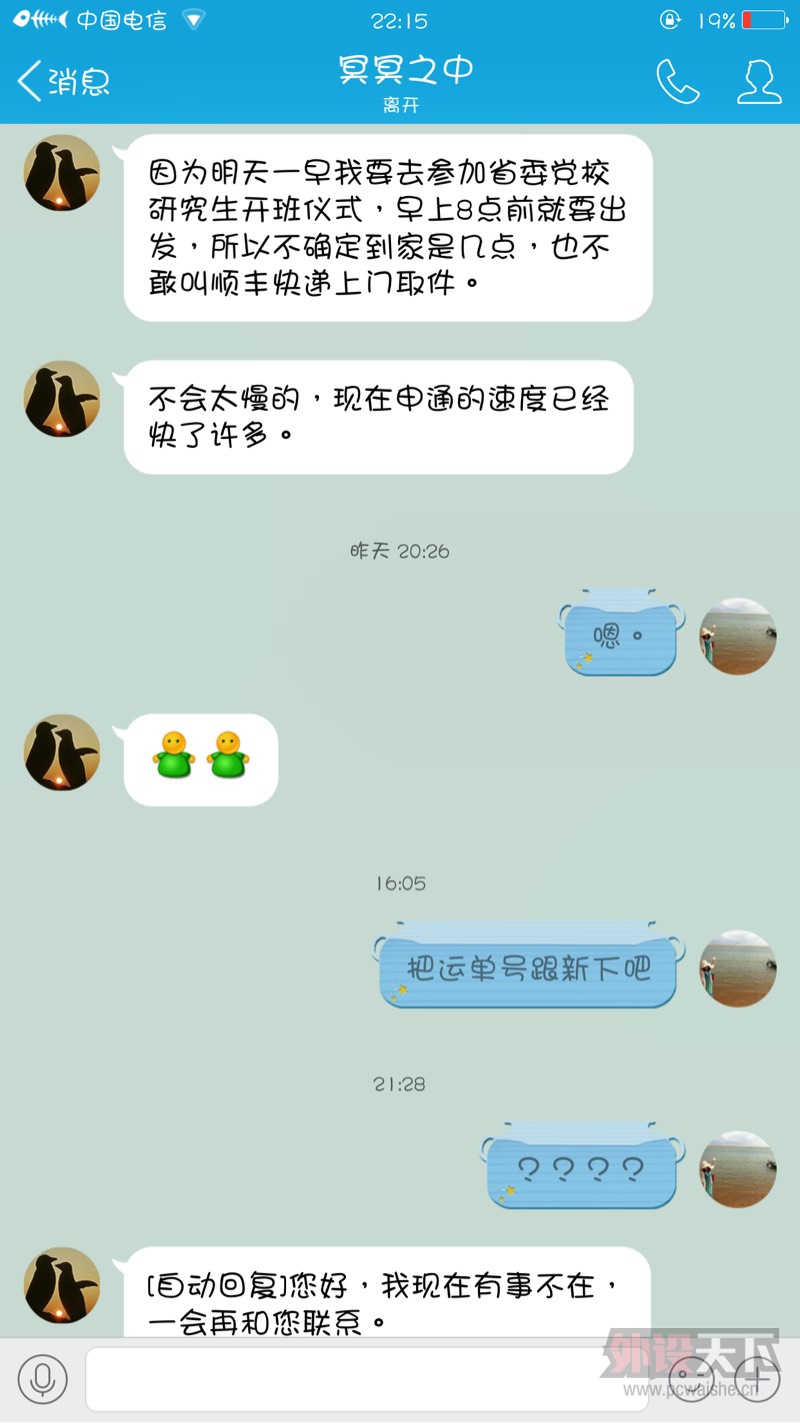This screenshot has width=800, height=1423.
Task: Tap the Wi-Fi icon in the status bar
Action: click(x=193, y=17)
